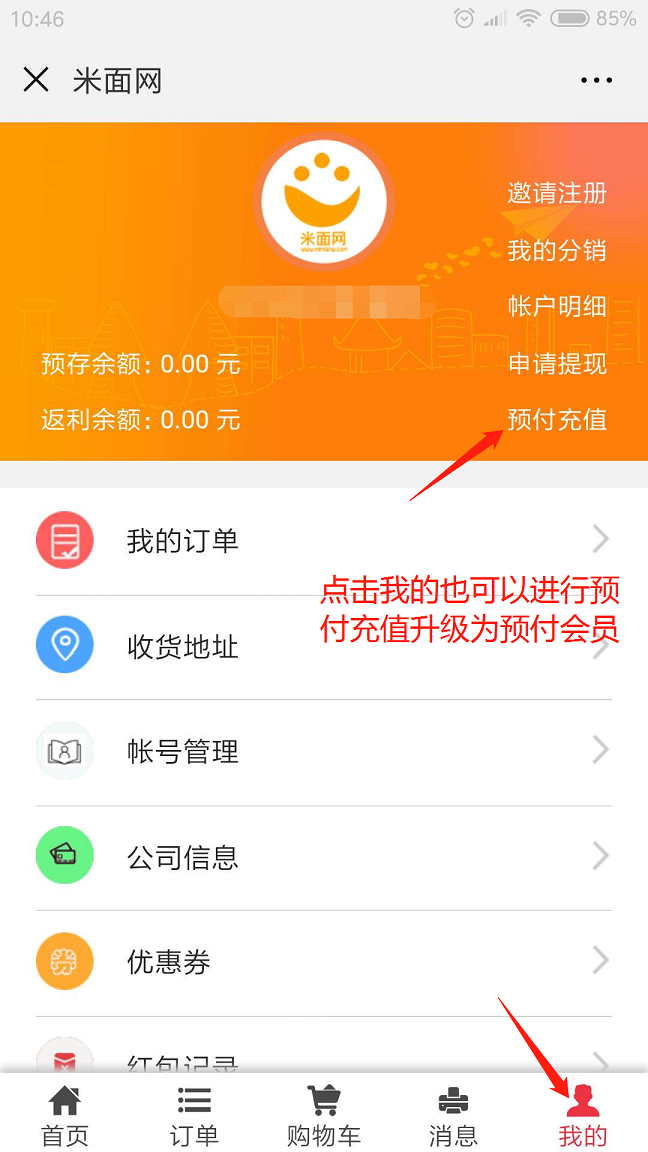The width and height of the screenshot is (648, 1152).
Task: Open 优惠券 coupons row
Action: click(x=324, y=963)
